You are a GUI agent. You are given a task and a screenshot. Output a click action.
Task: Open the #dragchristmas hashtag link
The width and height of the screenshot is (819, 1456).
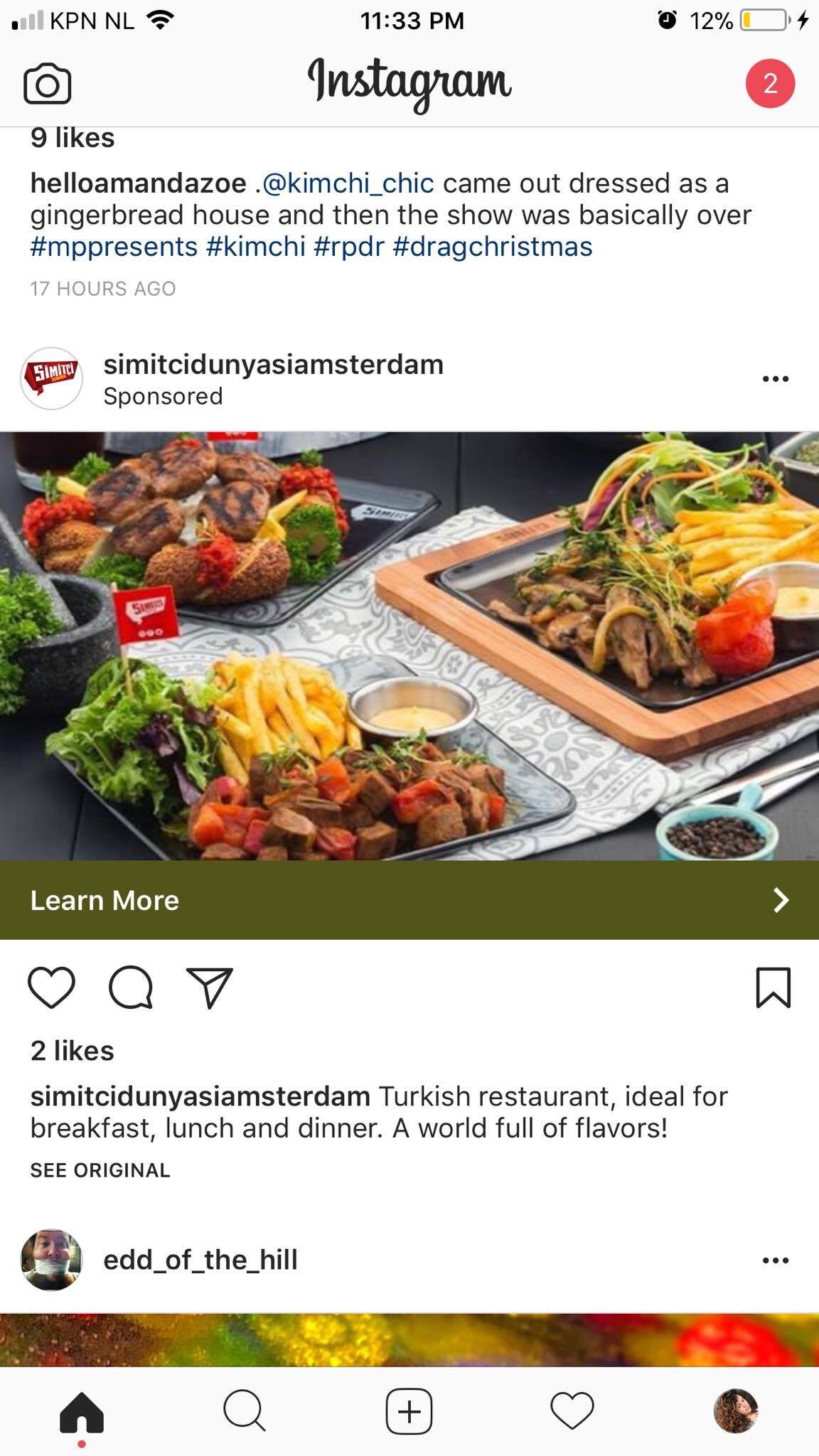(x=492, y=247)
